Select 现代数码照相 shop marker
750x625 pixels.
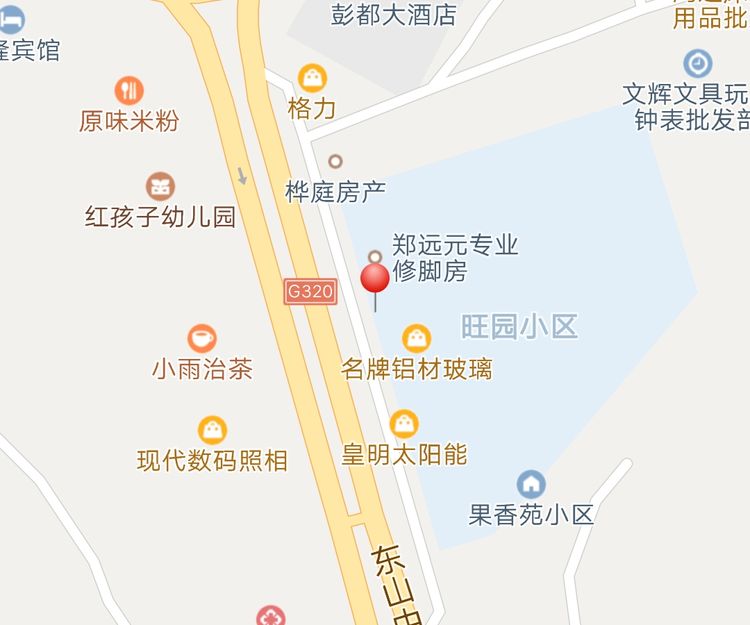212,431
